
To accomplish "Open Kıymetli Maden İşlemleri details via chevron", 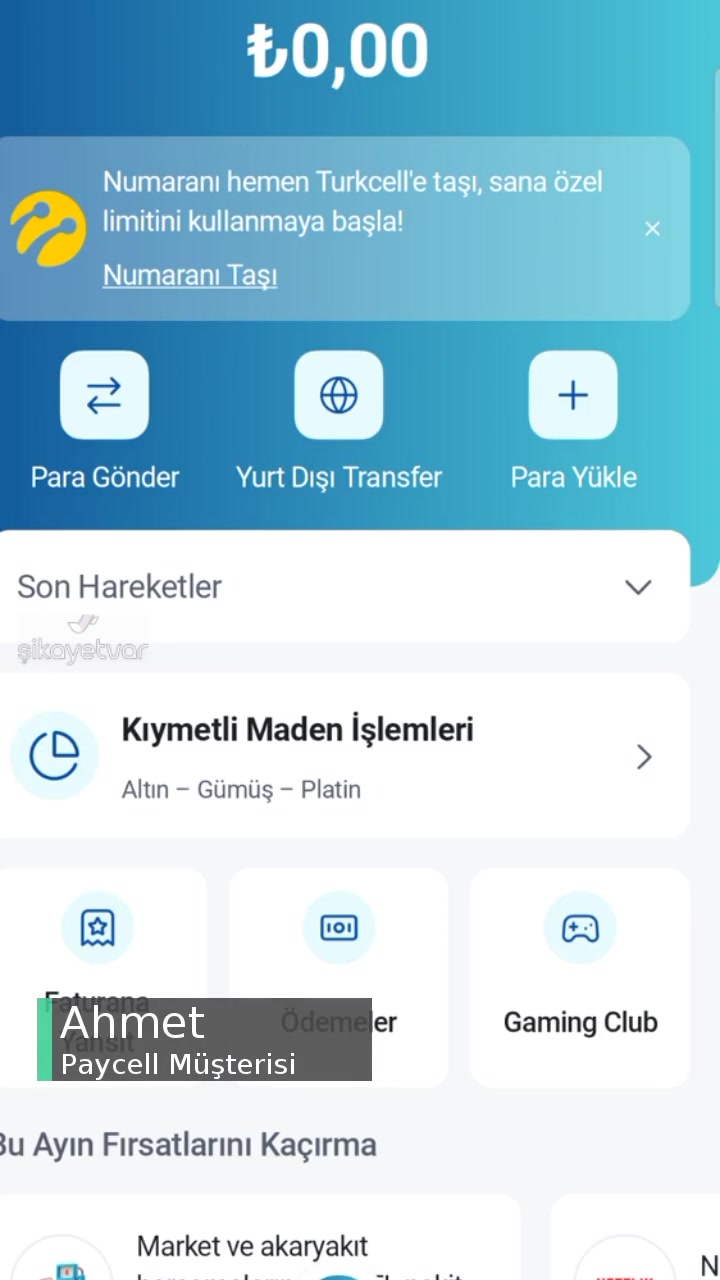I will [644, 757].
